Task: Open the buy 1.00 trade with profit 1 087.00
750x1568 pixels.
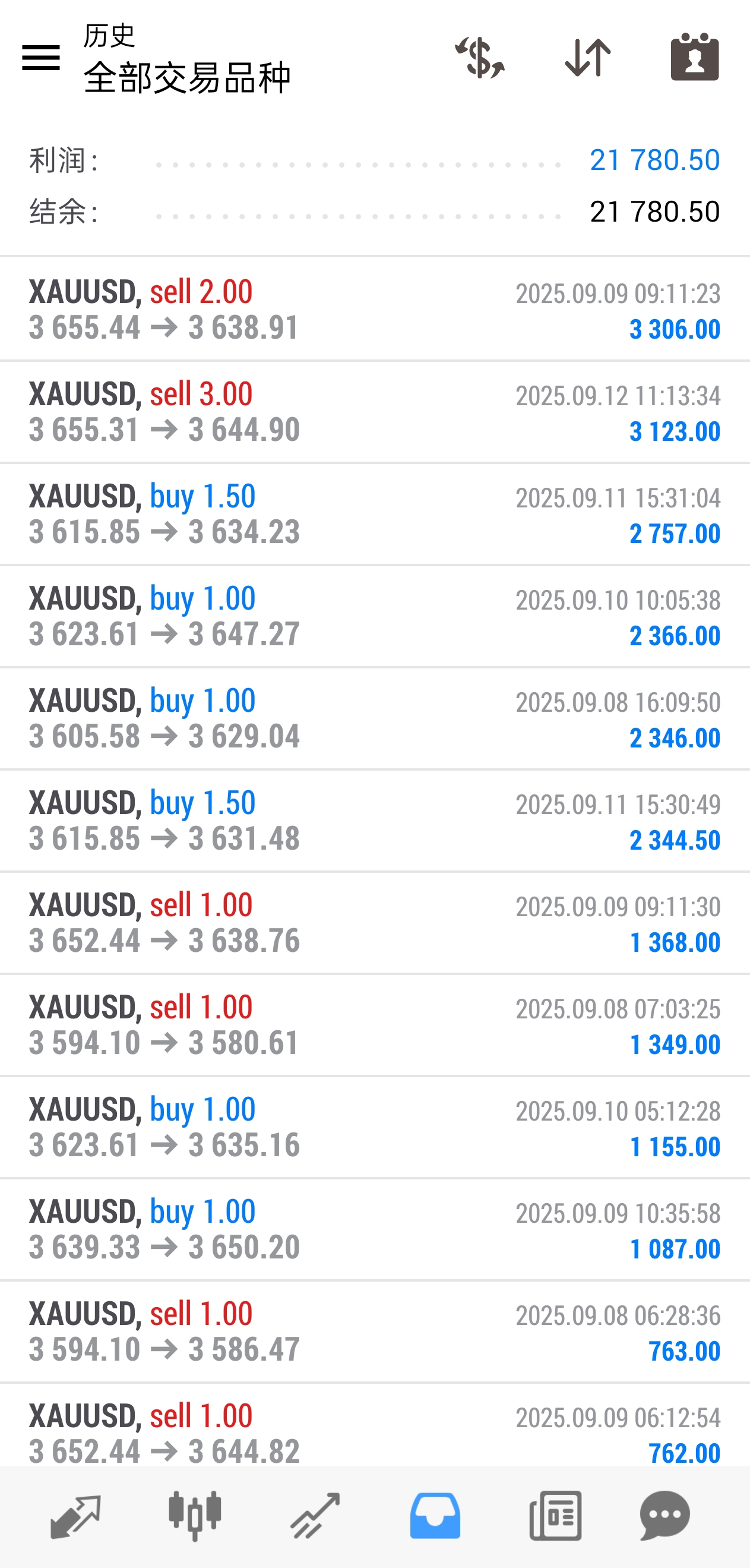Action: point(375,1230)
